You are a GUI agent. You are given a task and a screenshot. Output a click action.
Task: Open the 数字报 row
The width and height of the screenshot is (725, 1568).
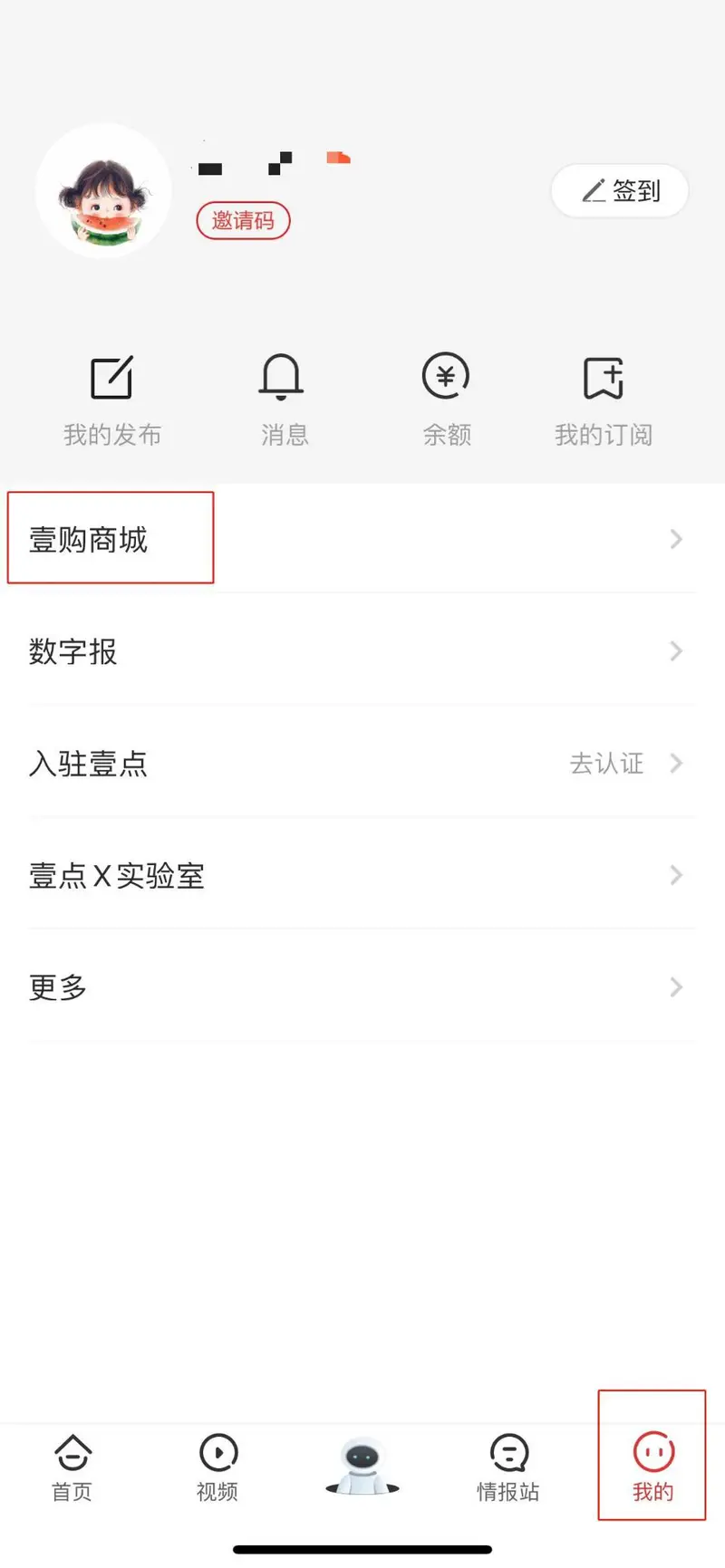pyautogui.click(x=362, y=651)
